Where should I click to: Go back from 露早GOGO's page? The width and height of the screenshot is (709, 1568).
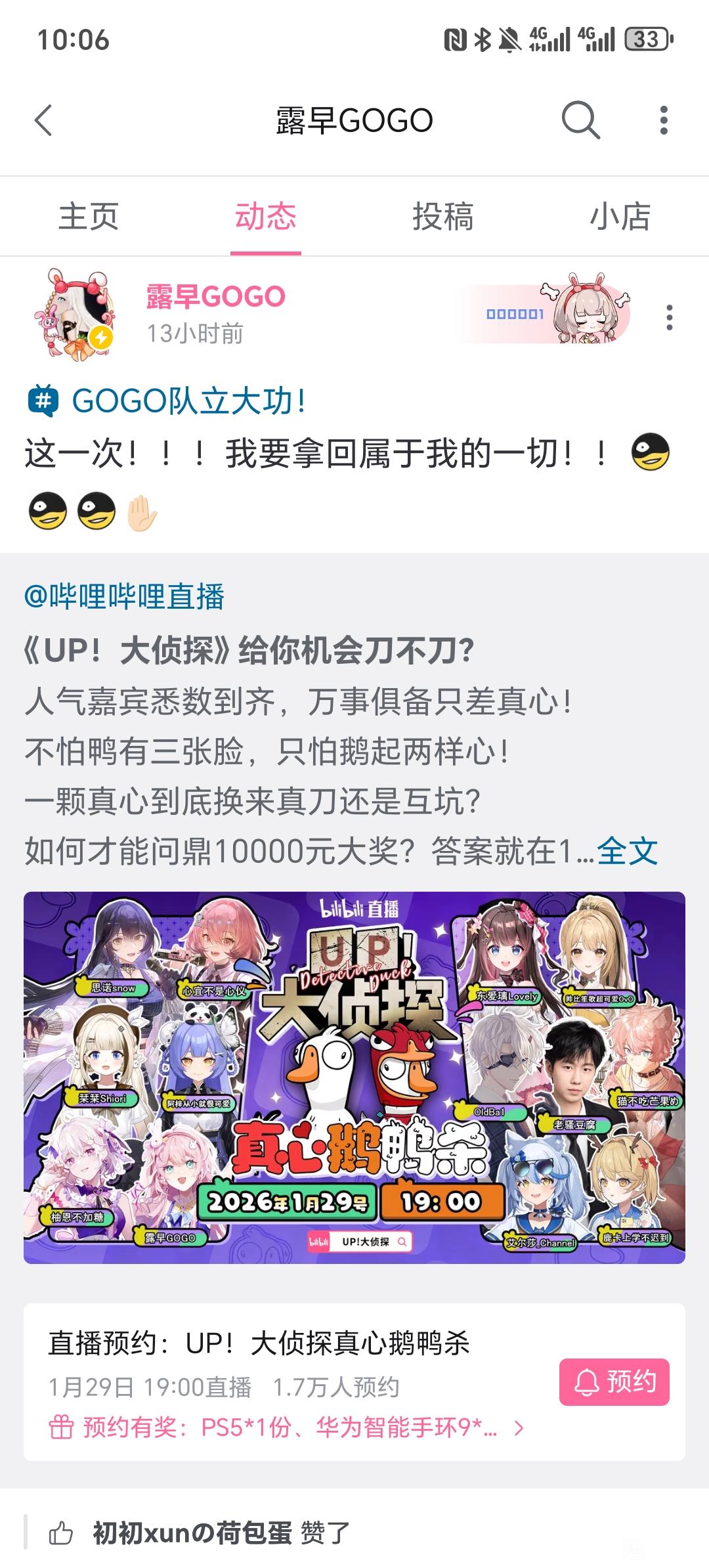[x=43, y=121]
